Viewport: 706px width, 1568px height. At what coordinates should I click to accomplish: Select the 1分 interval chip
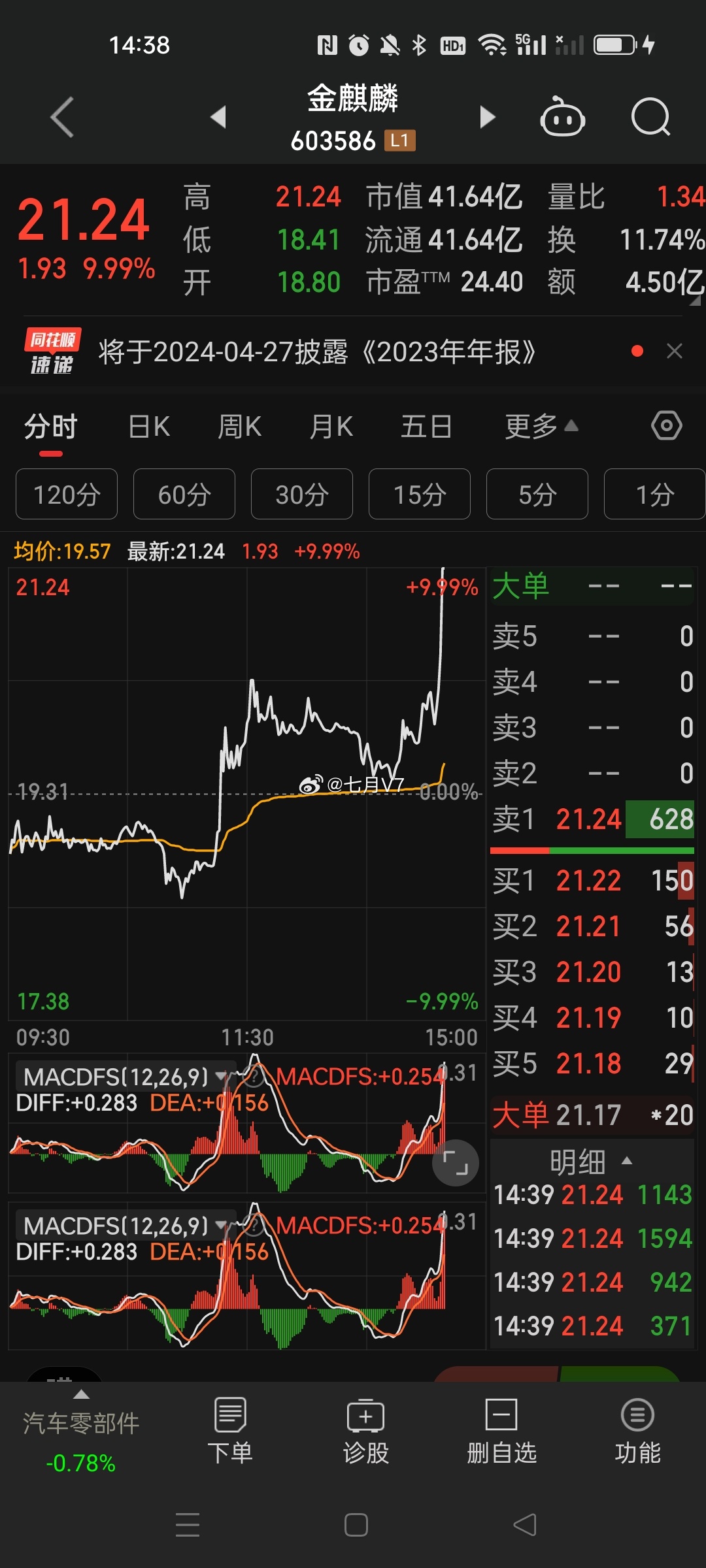click(x=654, y=495)
